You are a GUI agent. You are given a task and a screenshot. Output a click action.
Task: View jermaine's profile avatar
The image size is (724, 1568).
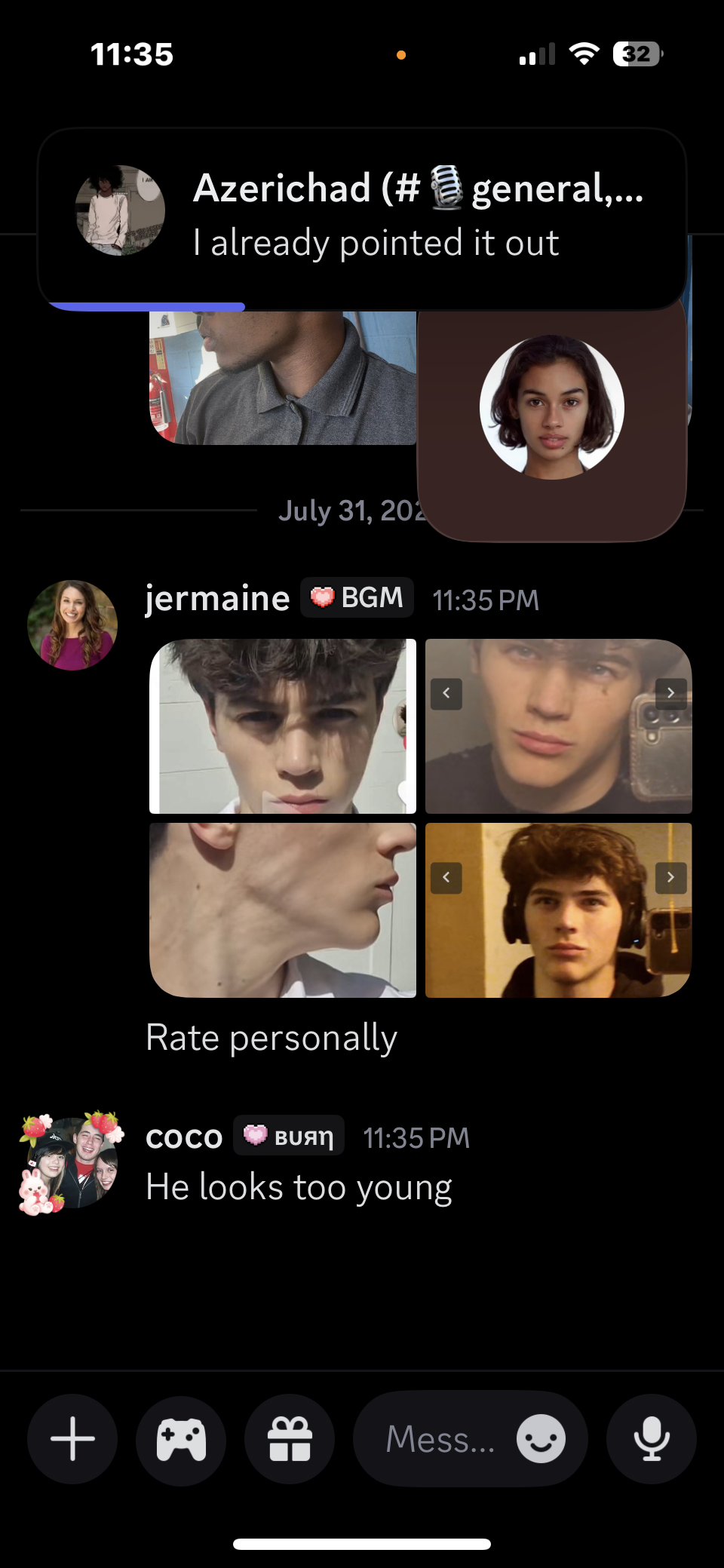pos(72,624)
